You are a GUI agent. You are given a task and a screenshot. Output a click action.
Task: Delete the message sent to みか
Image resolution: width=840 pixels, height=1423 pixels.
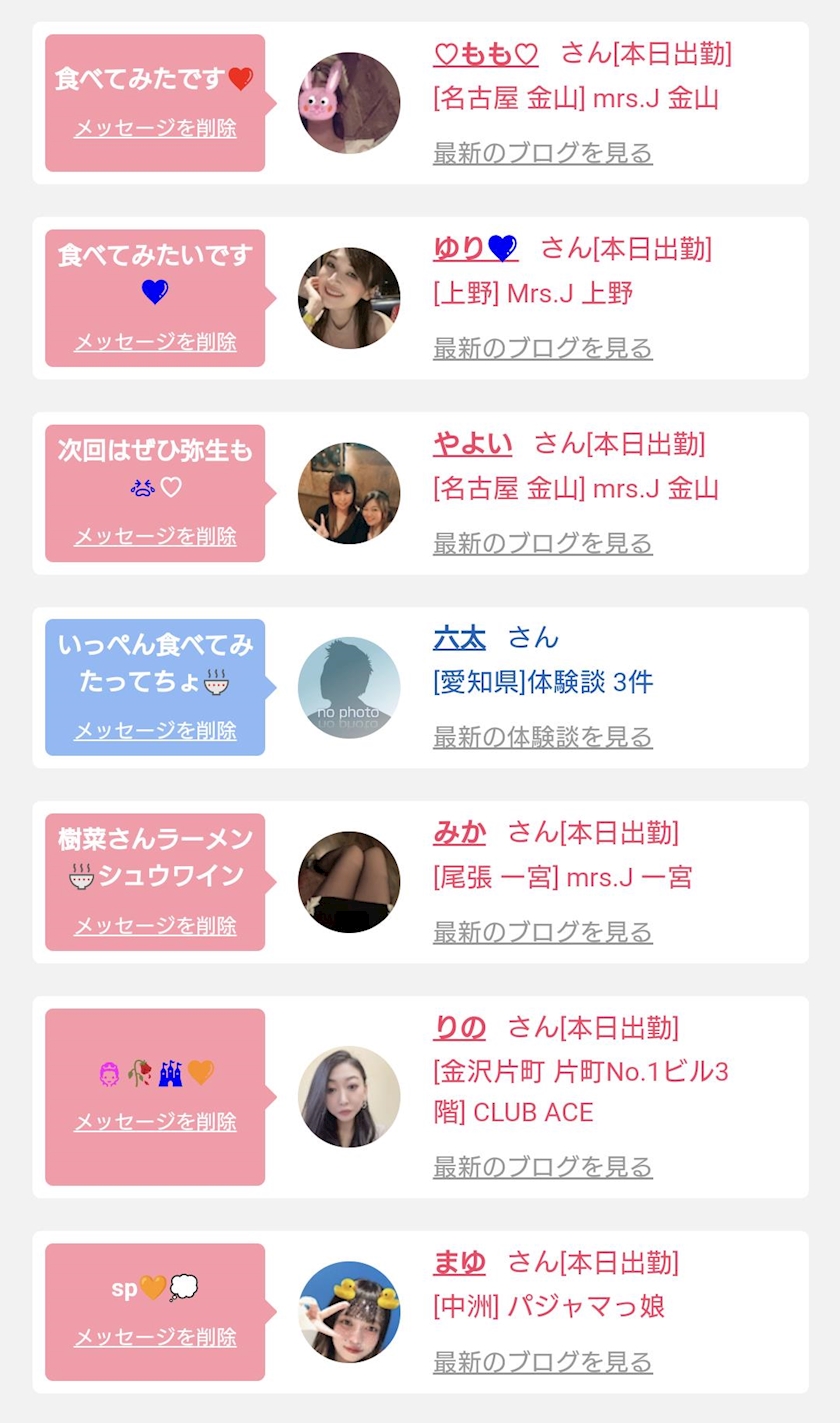click(x=155, y=926)
